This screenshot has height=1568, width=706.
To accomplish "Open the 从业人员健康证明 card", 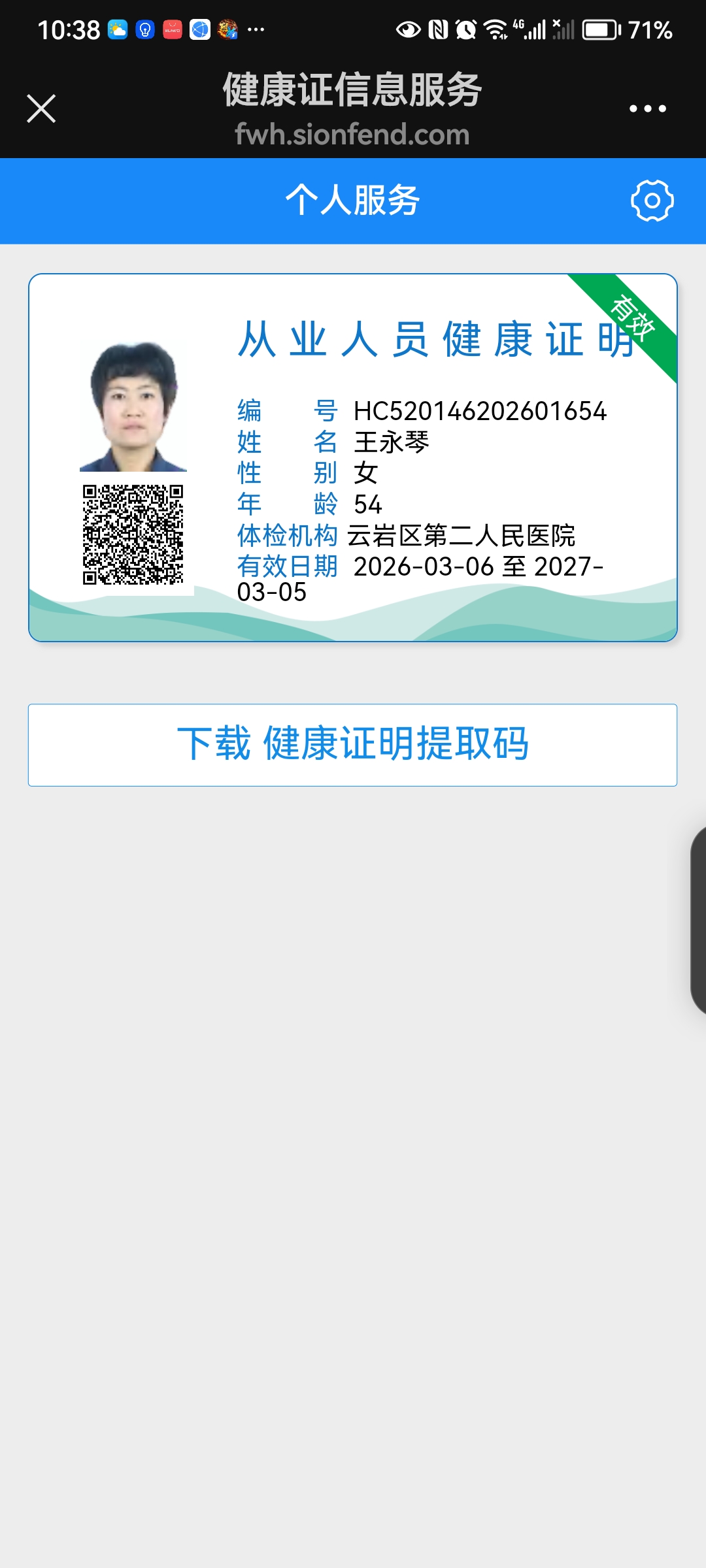I will (352, 457).
